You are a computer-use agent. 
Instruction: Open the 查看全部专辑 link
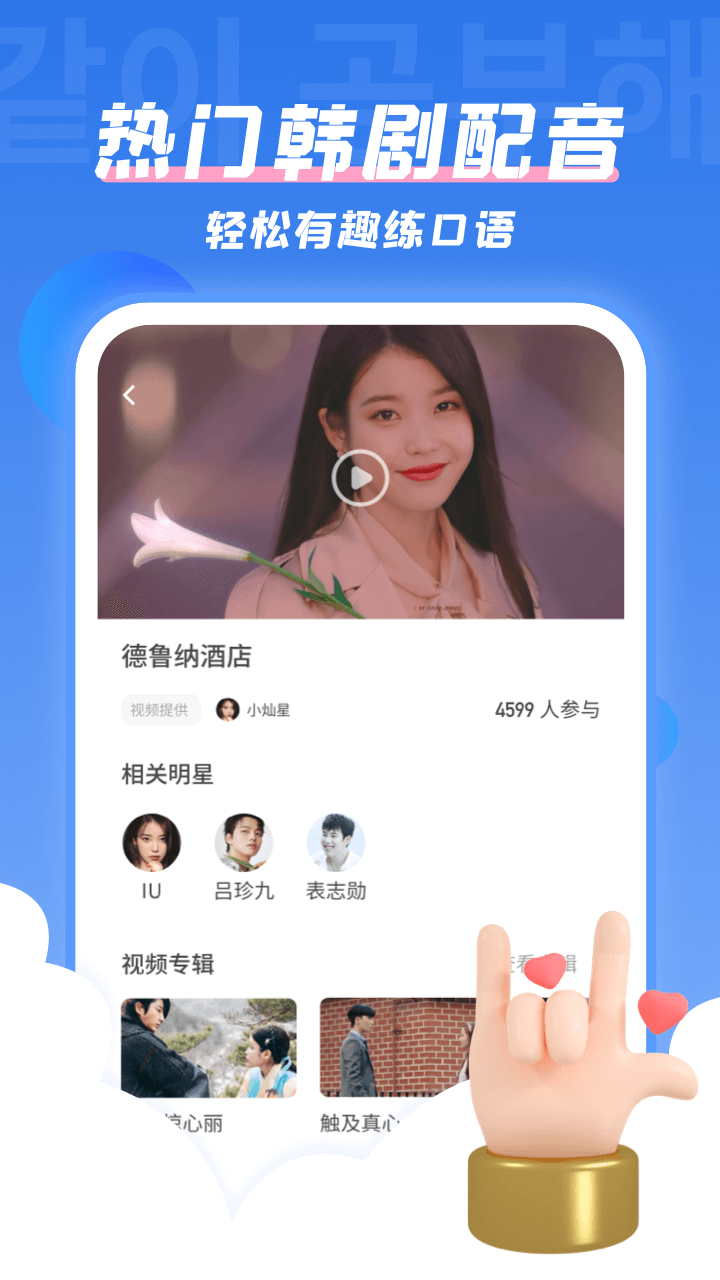pyautogui.click(x=545, y=962)
